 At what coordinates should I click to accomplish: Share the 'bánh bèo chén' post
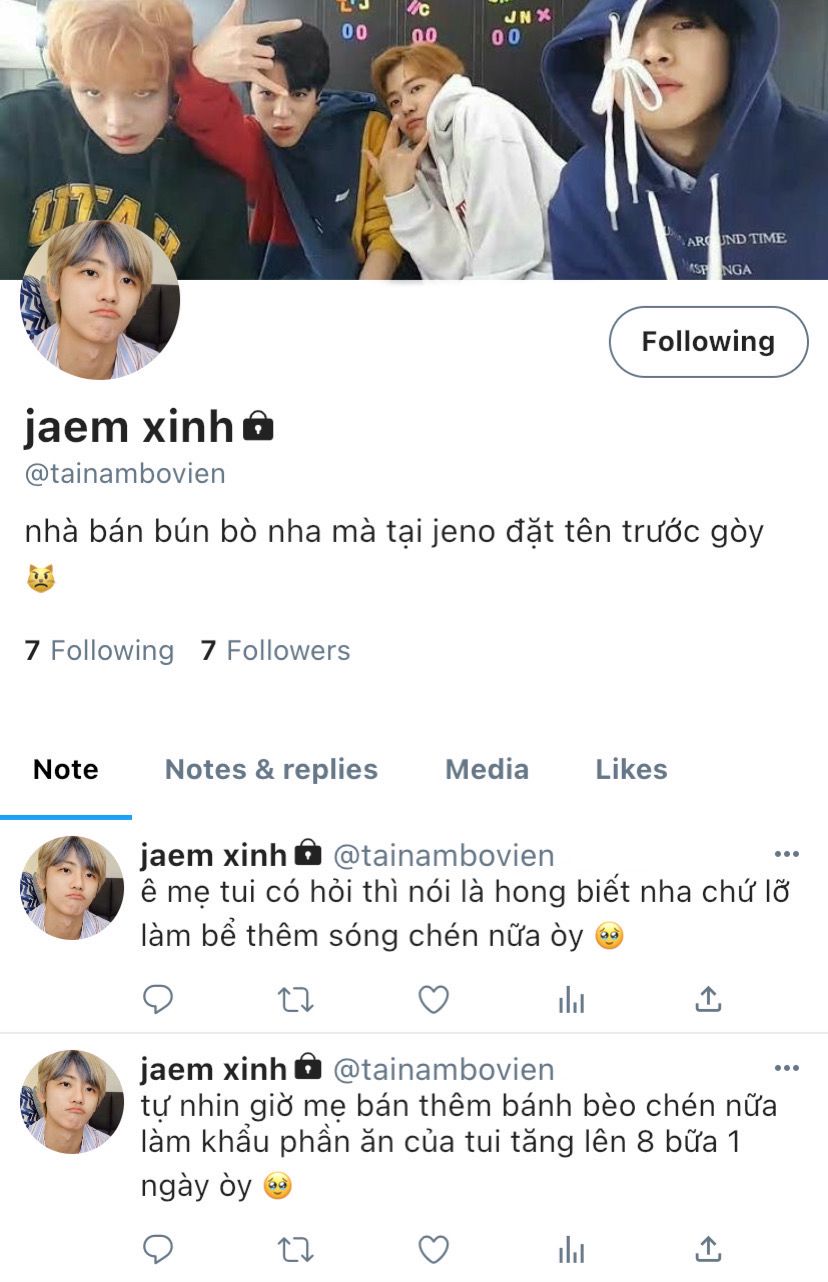coord(708,1249)
